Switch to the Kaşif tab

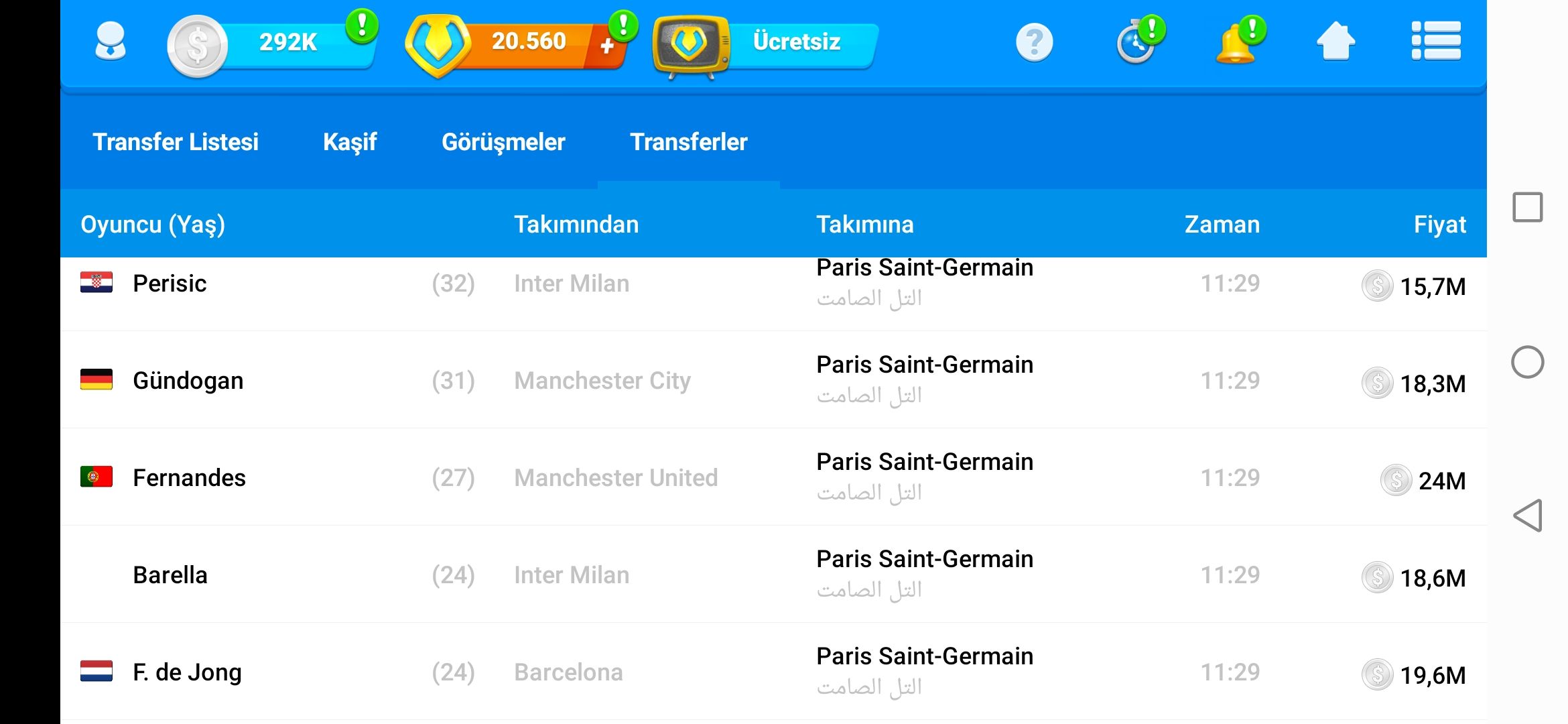tap(350, 142)
